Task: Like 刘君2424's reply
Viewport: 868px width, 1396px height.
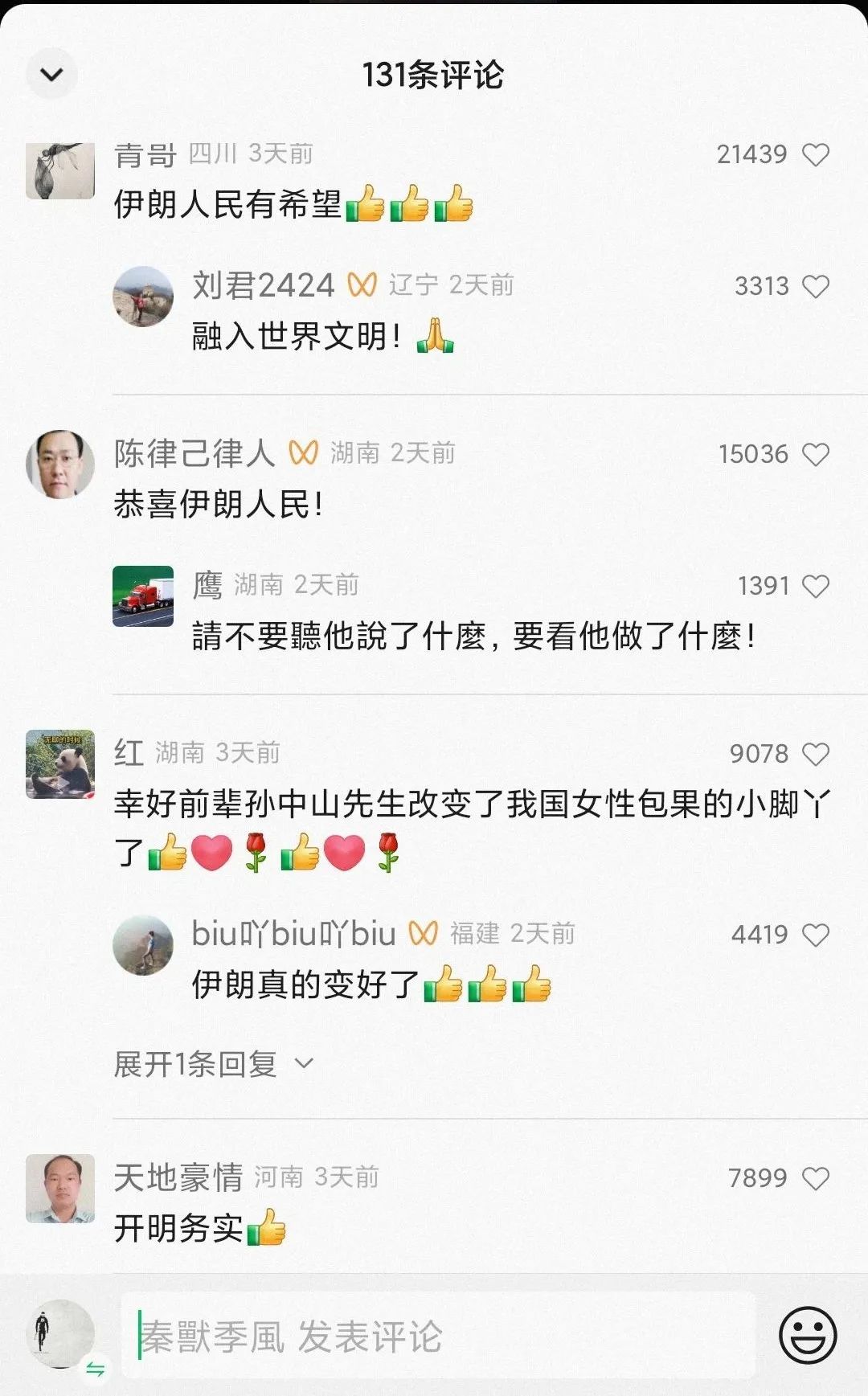Action: coord(816,286)
